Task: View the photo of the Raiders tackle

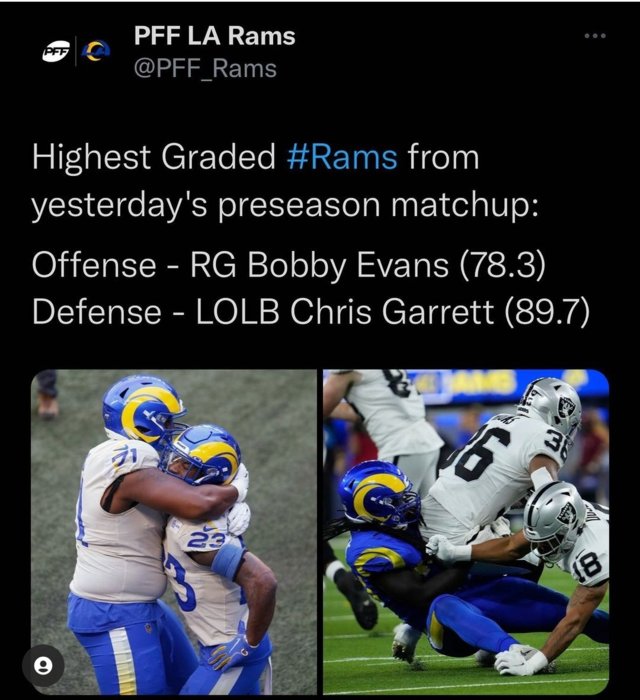Action: click(465, 531)
